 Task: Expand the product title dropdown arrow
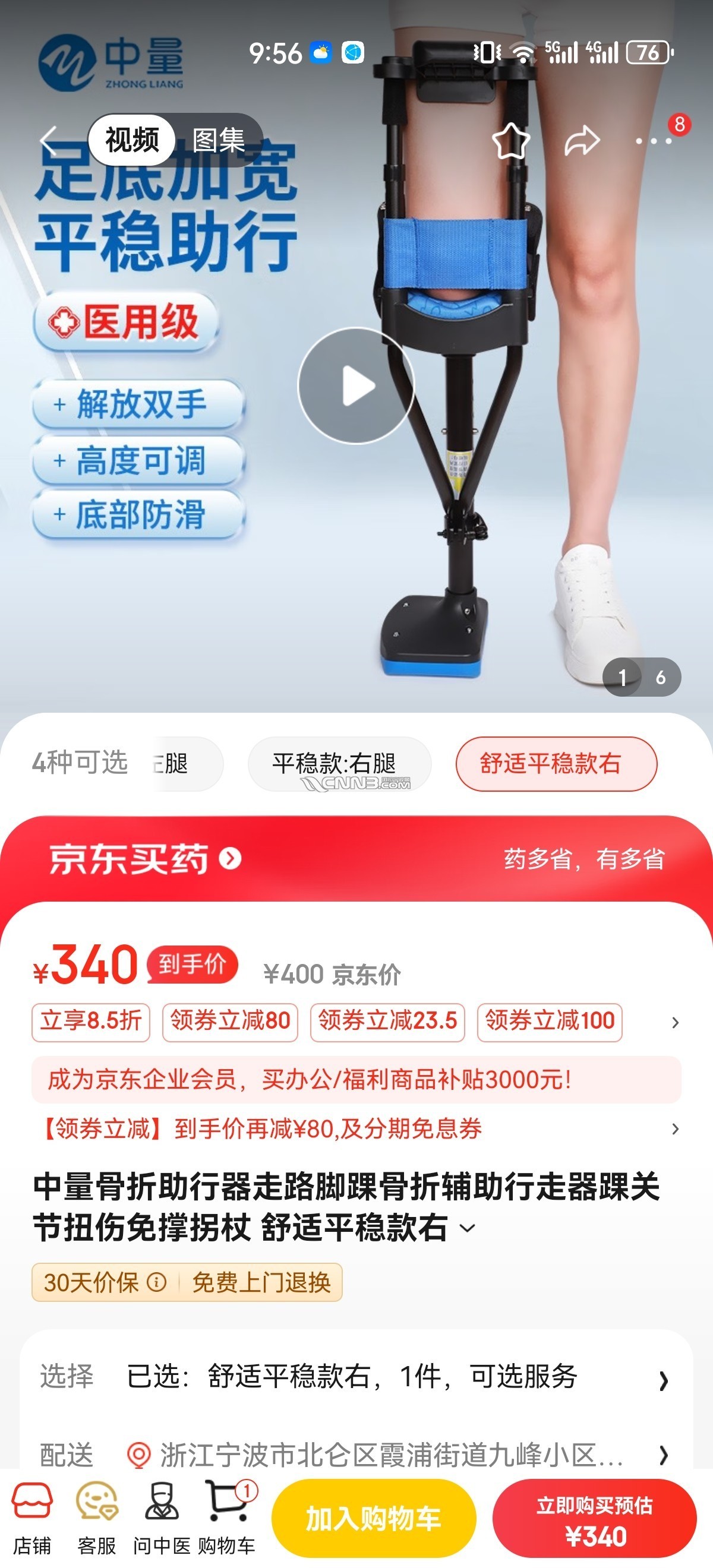tap(468, 1228)
